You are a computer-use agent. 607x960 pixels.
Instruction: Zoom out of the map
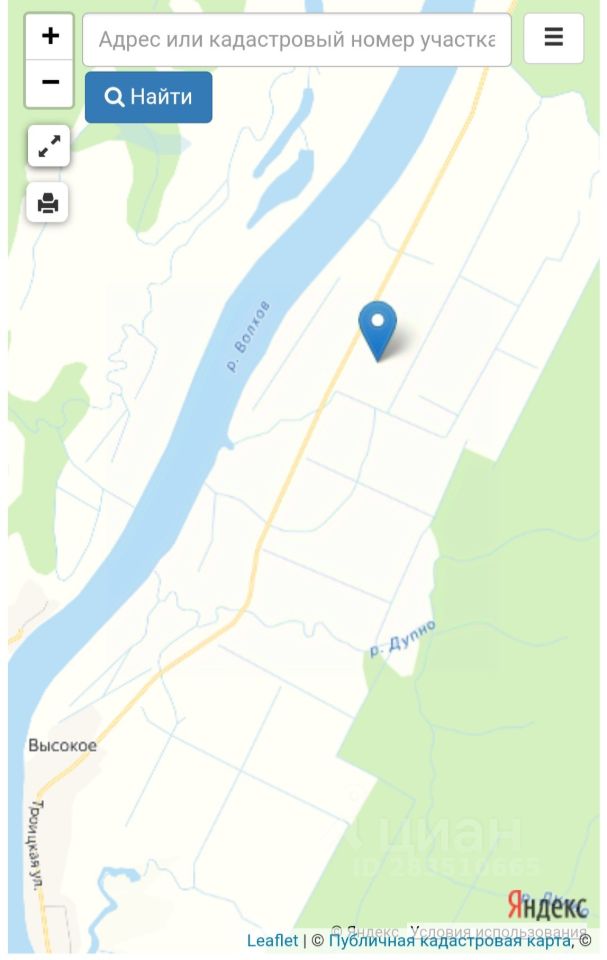(50, 83)
